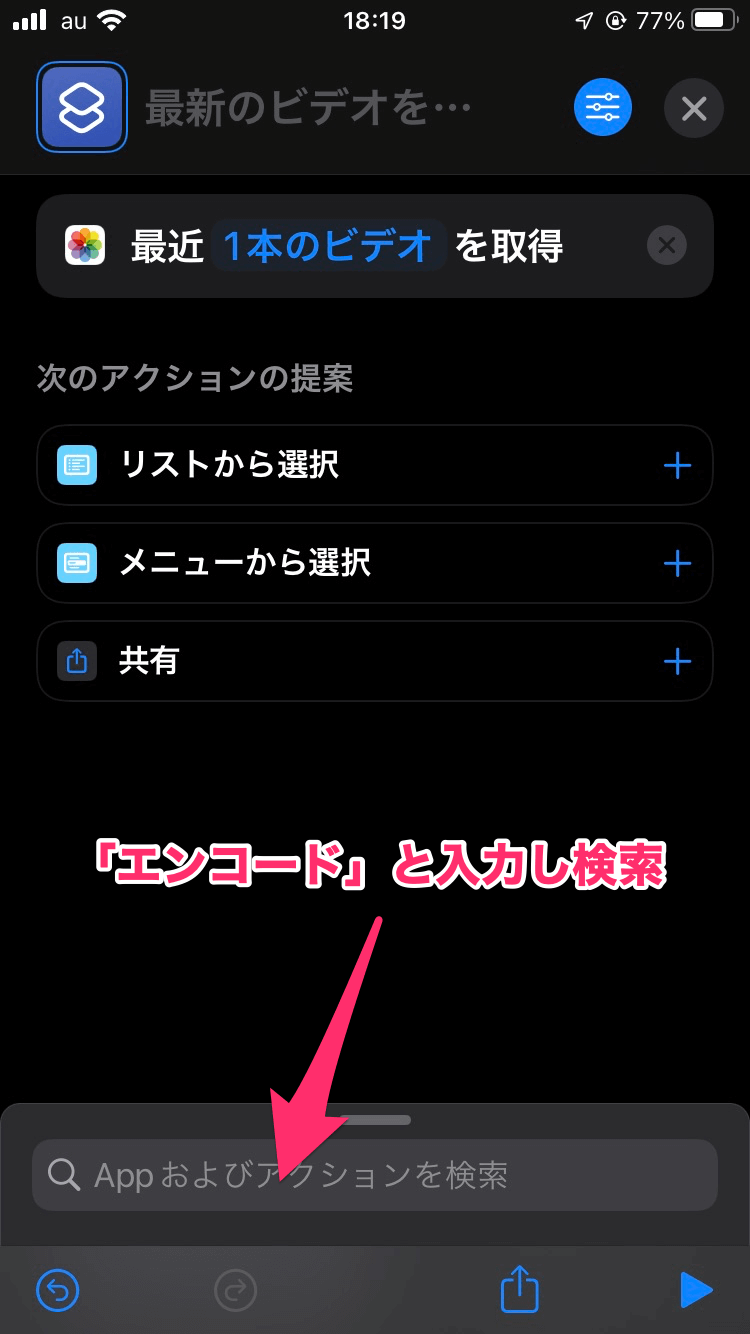Redo the last undone edit
Image resolution: width=750 pixels, height=1334 pixels.
coord(236,1290)
